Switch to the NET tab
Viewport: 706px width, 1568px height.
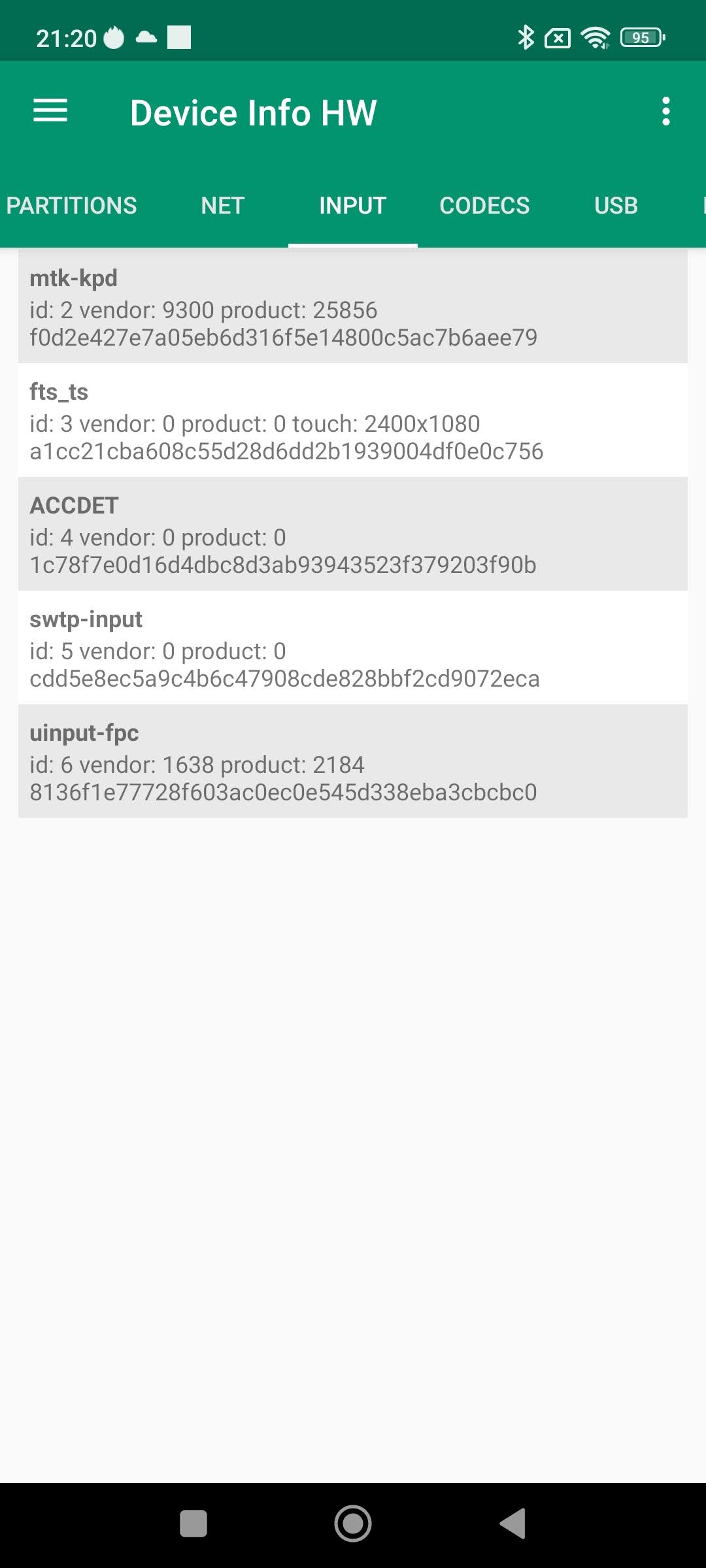pos(222,206)
